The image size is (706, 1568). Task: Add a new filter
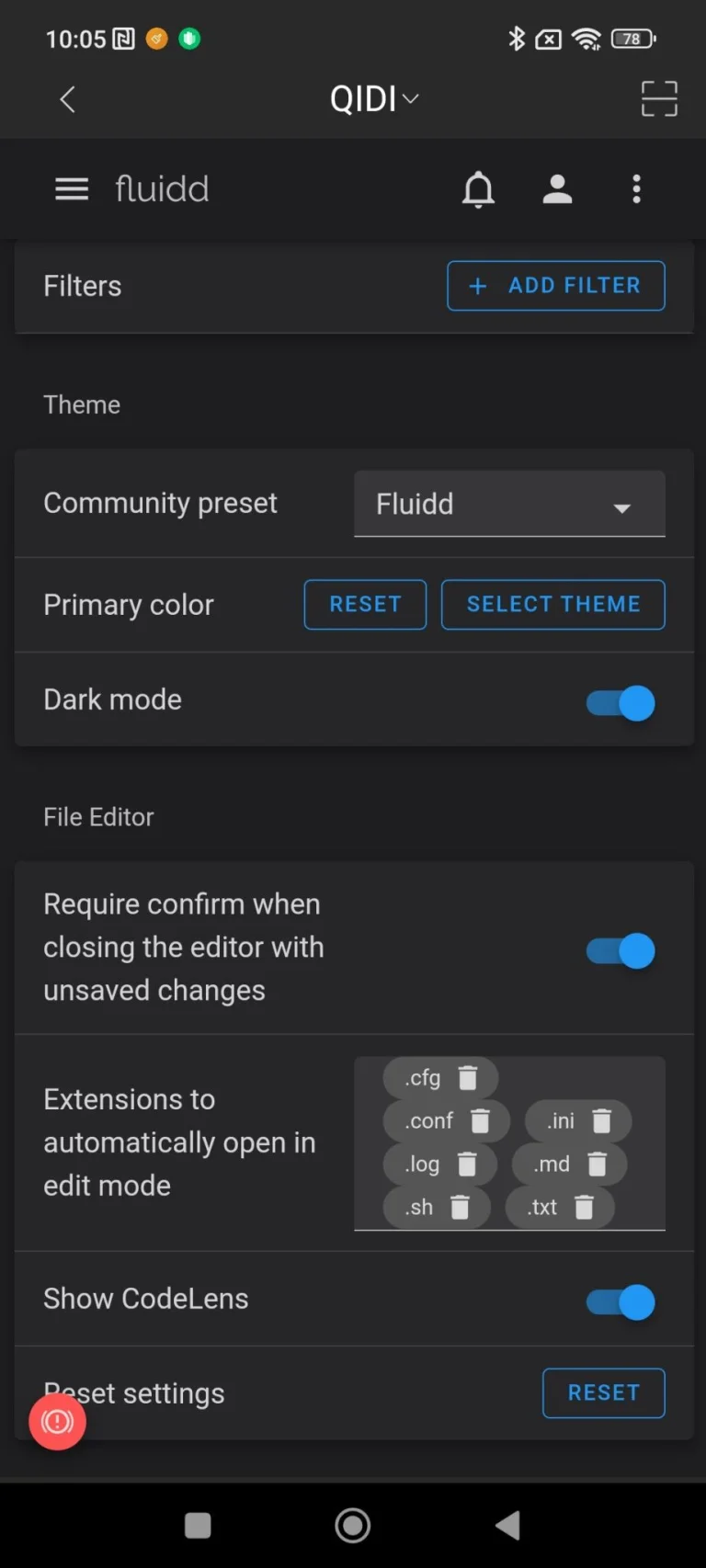pos(555,286)
